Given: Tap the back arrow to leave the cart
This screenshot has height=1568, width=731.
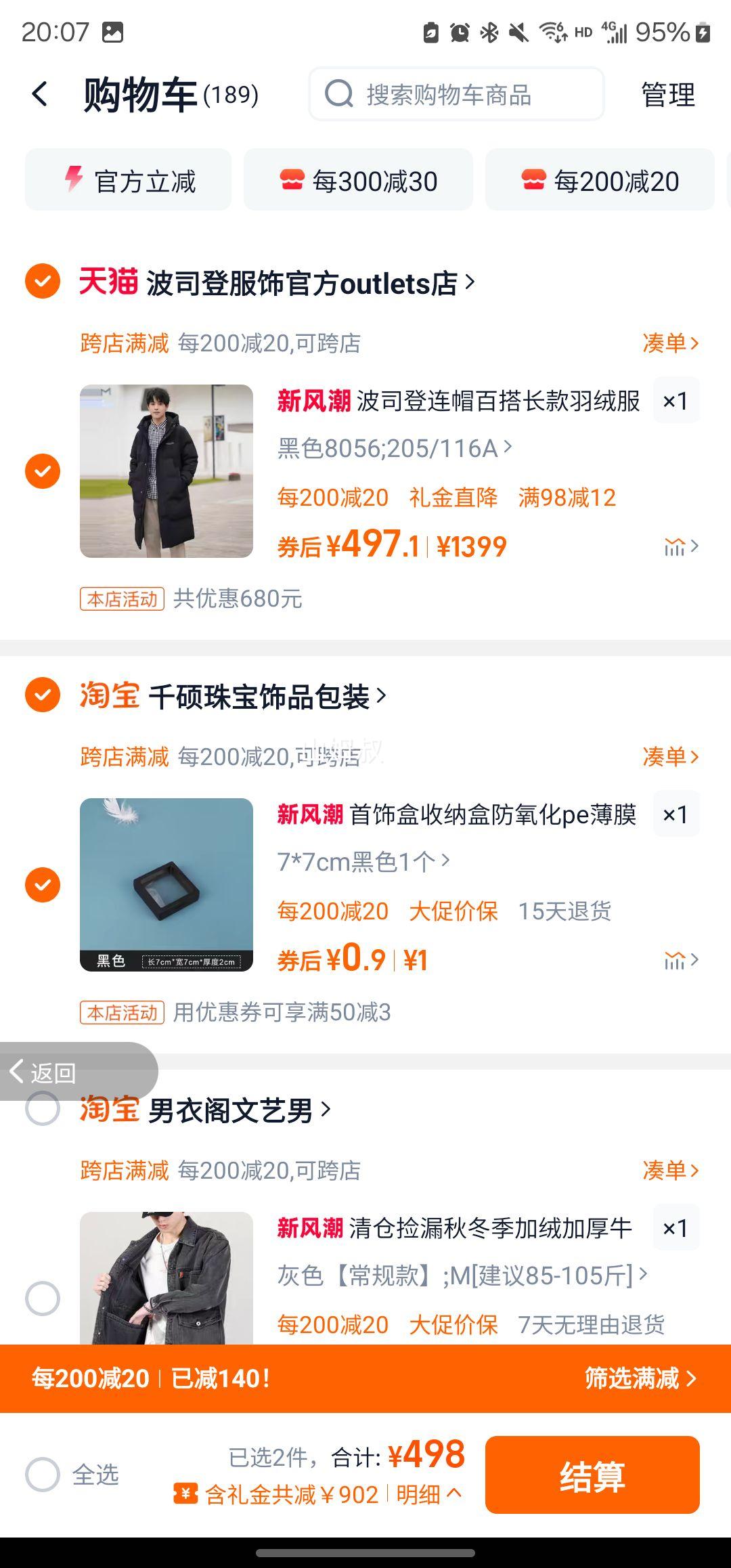Looking at the screenshot, I should point(39,93).
